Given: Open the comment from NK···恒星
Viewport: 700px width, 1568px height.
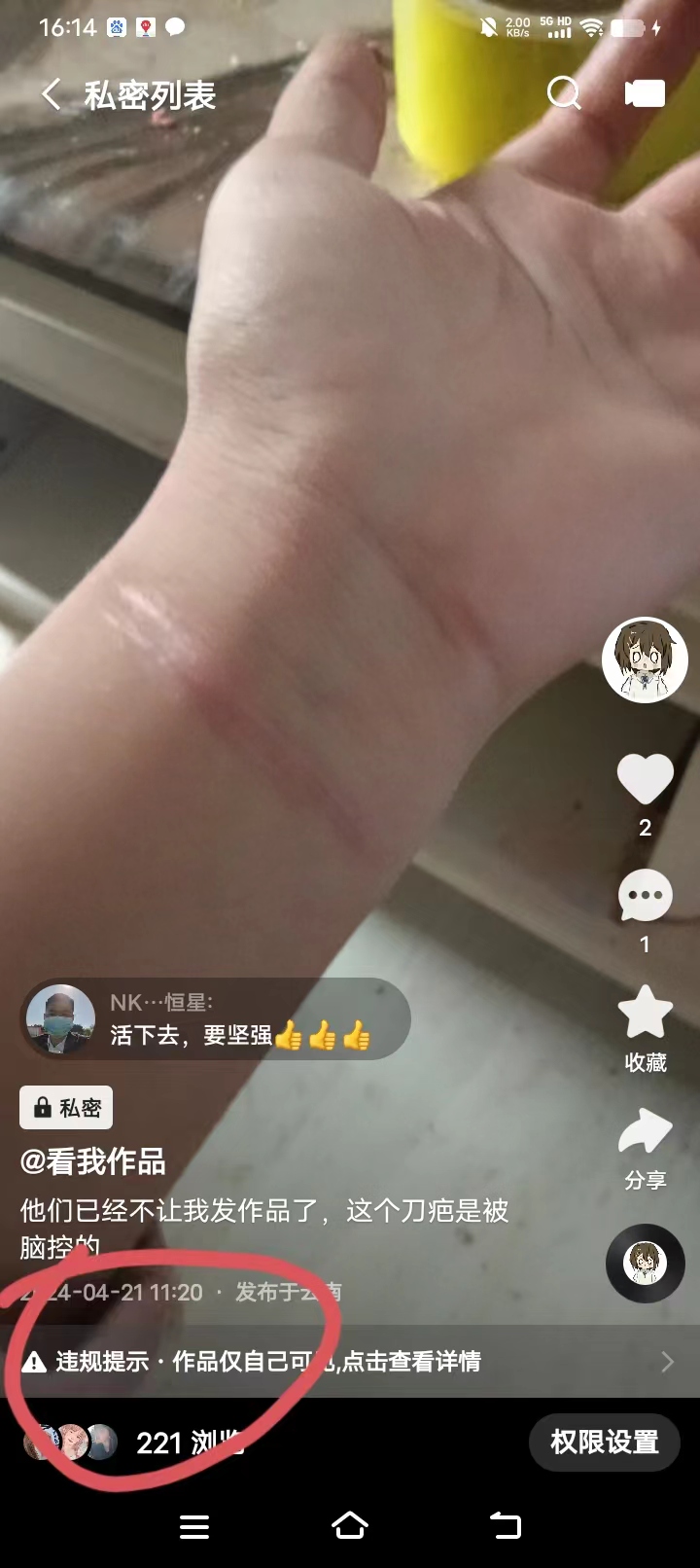Looking at the screenshot, I should tap(216, 1019).
